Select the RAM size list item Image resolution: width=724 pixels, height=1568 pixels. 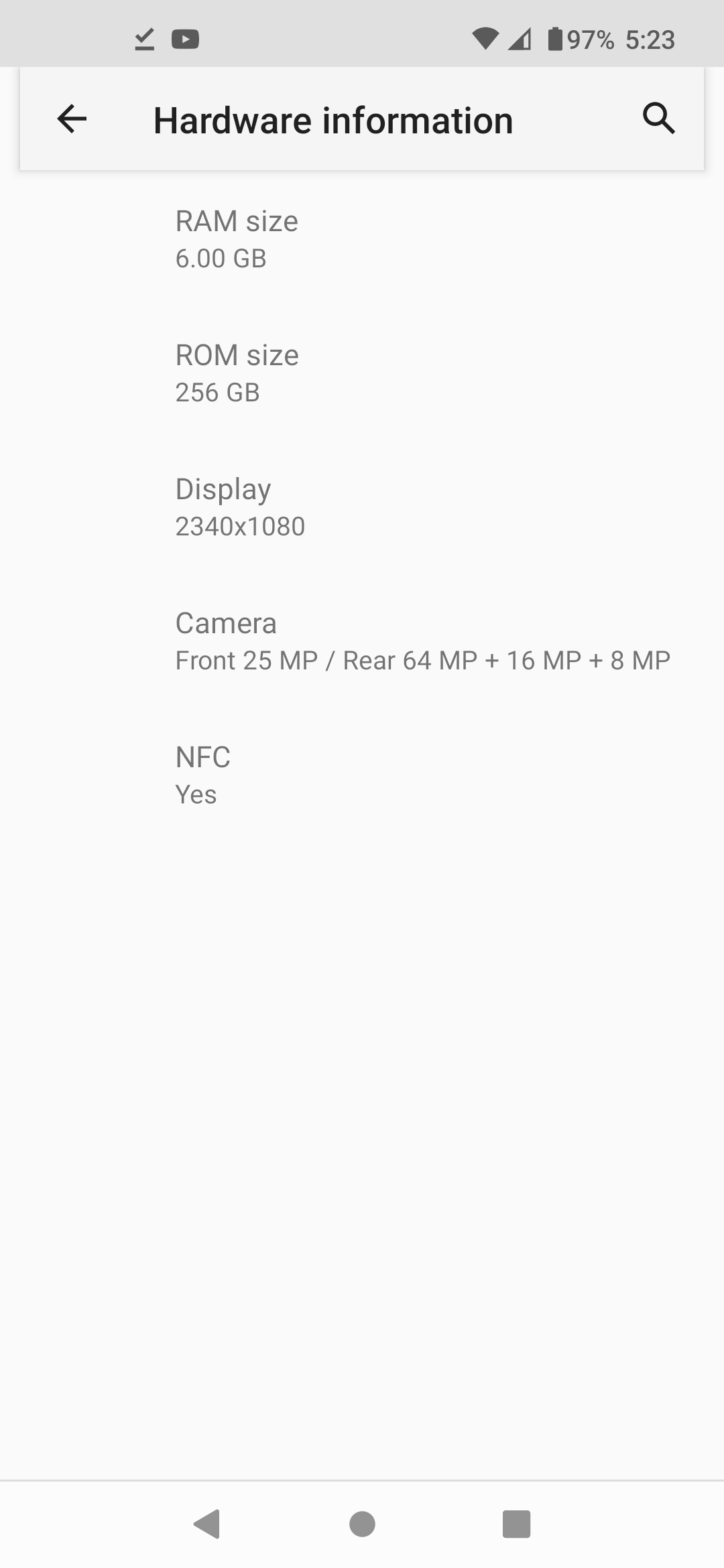click(362, 238)
